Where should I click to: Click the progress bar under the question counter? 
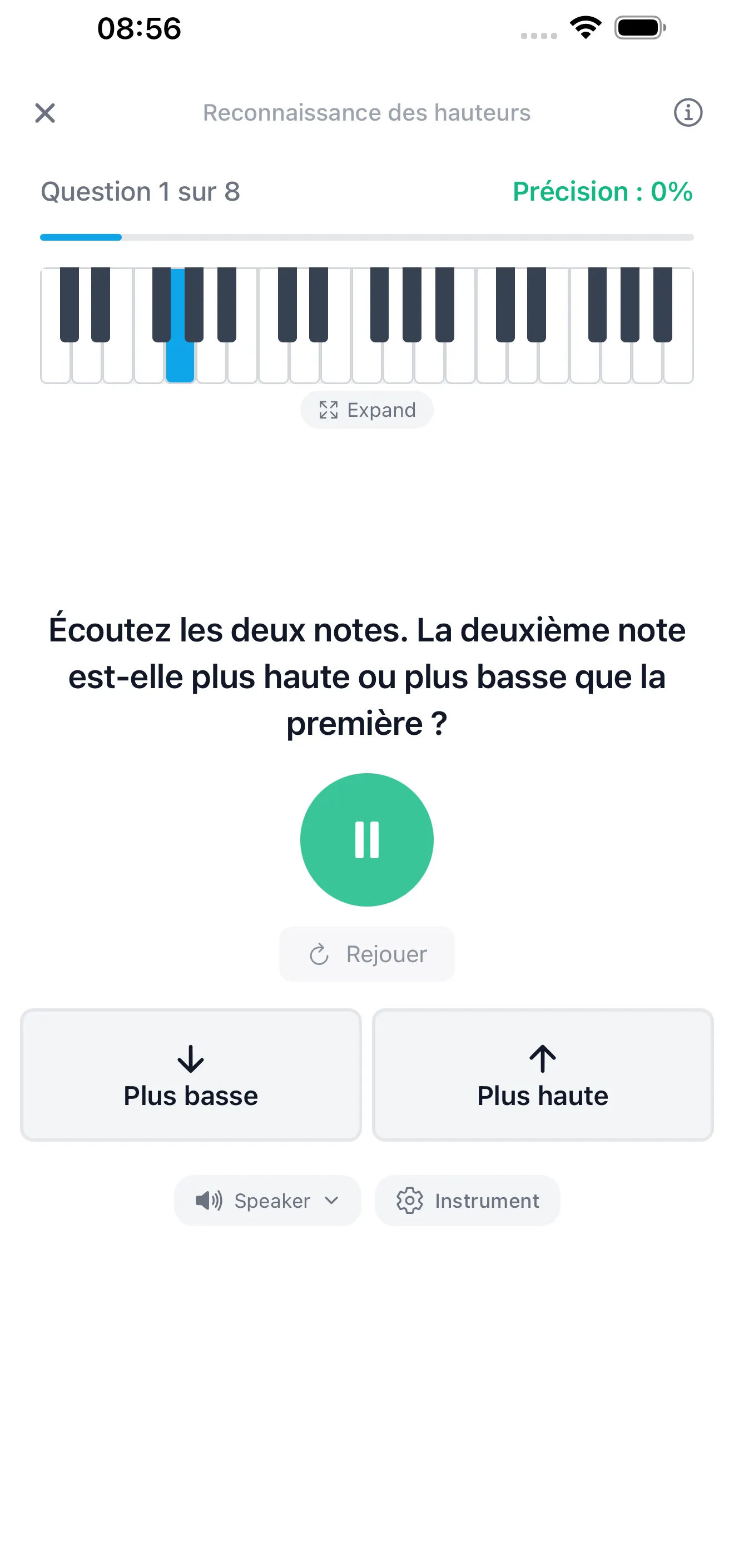366,237
